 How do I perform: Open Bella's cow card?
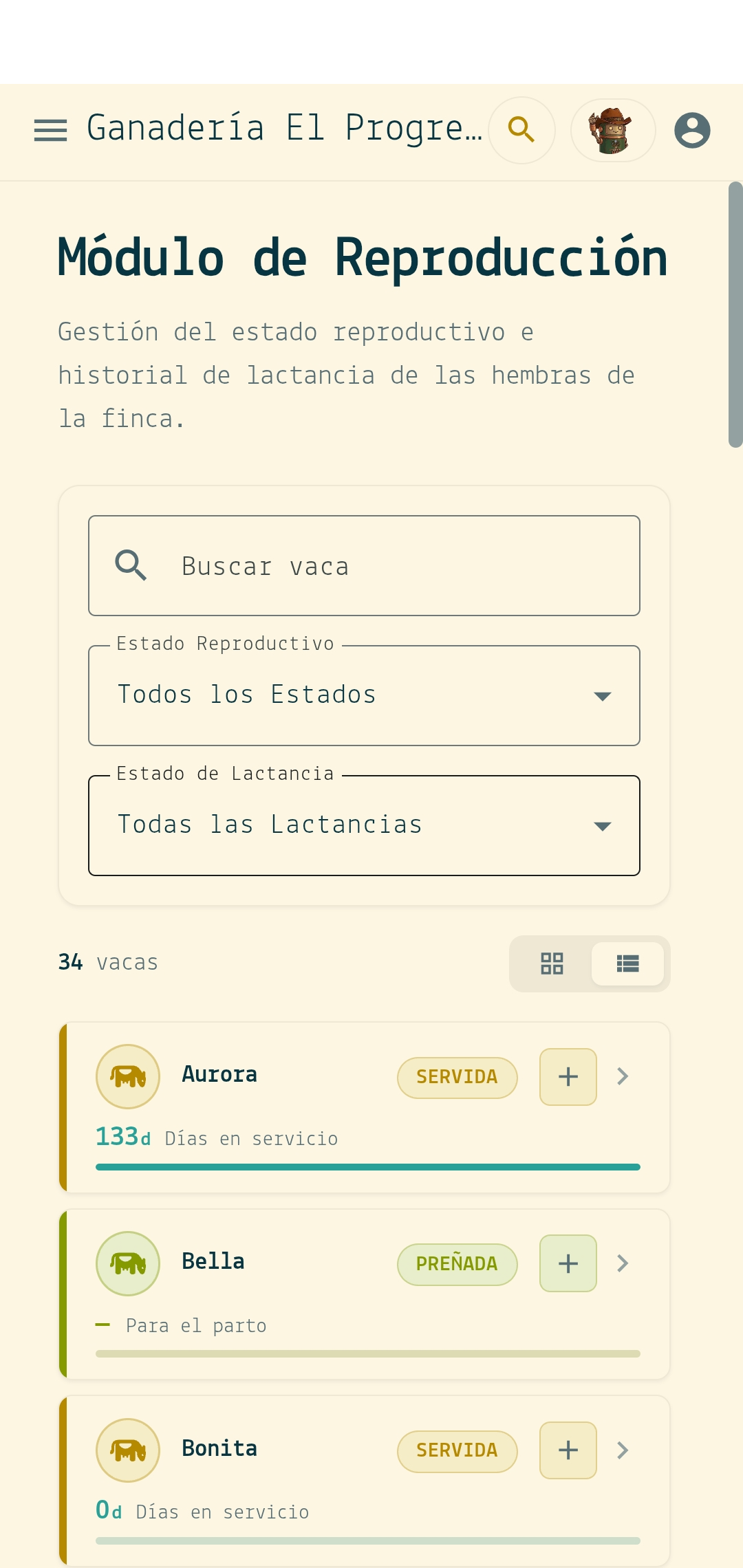[364, 1294]
